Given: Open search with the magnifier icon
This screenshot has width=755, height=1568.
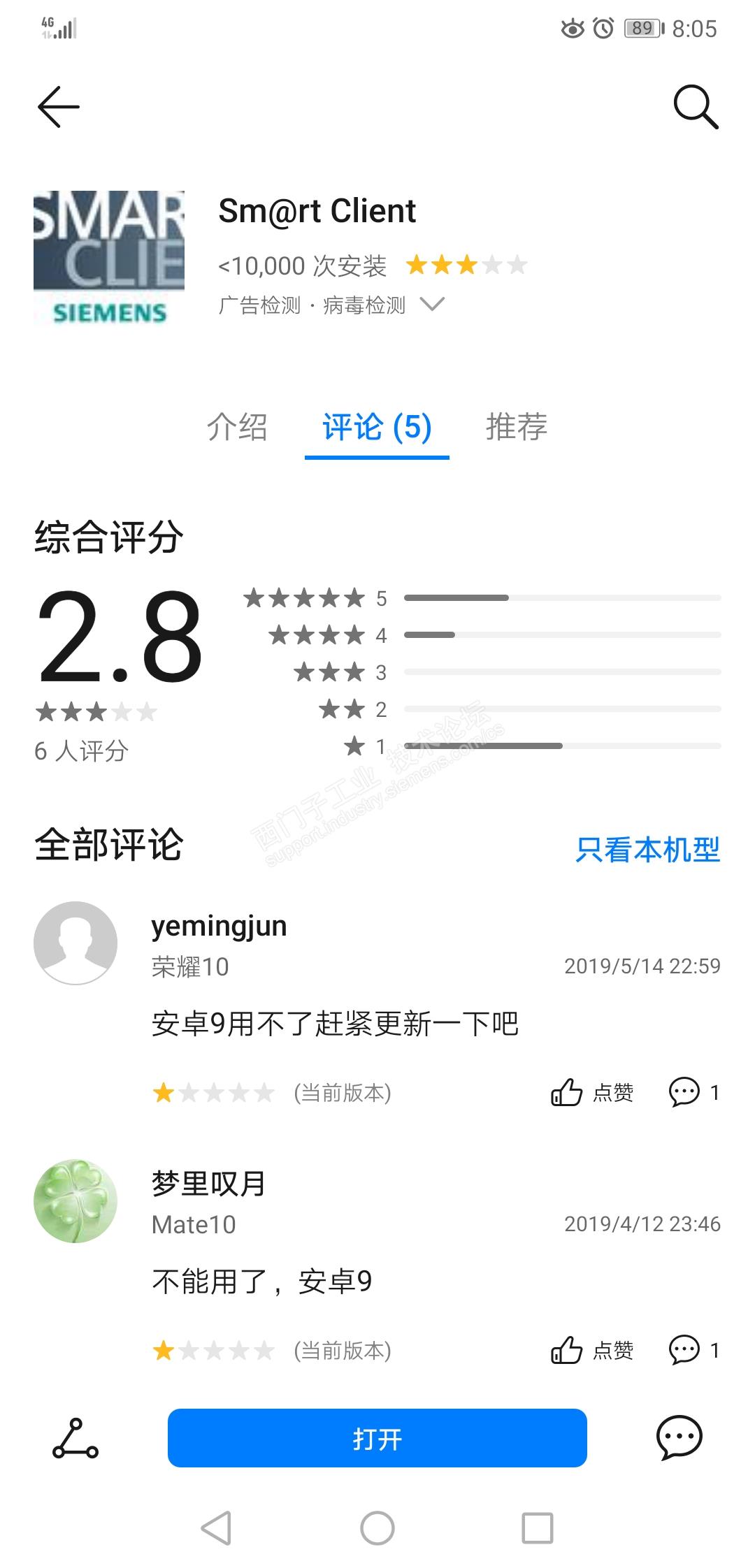Looking at the screenshot, I should click(x=696, y=107).
